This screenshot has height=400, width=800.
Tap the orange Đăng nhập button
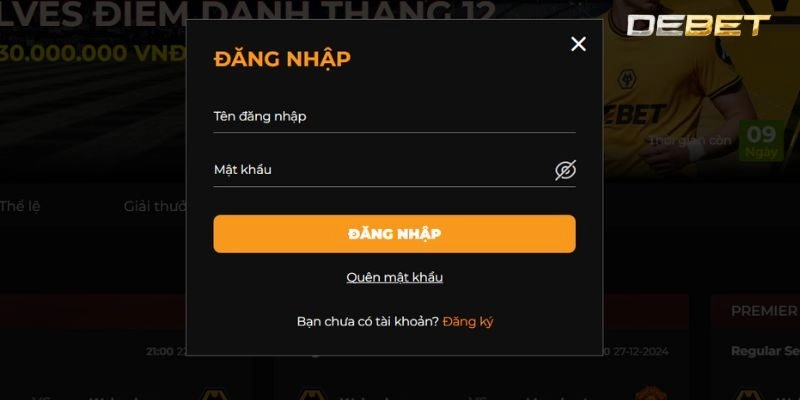[x=394, y=234]
